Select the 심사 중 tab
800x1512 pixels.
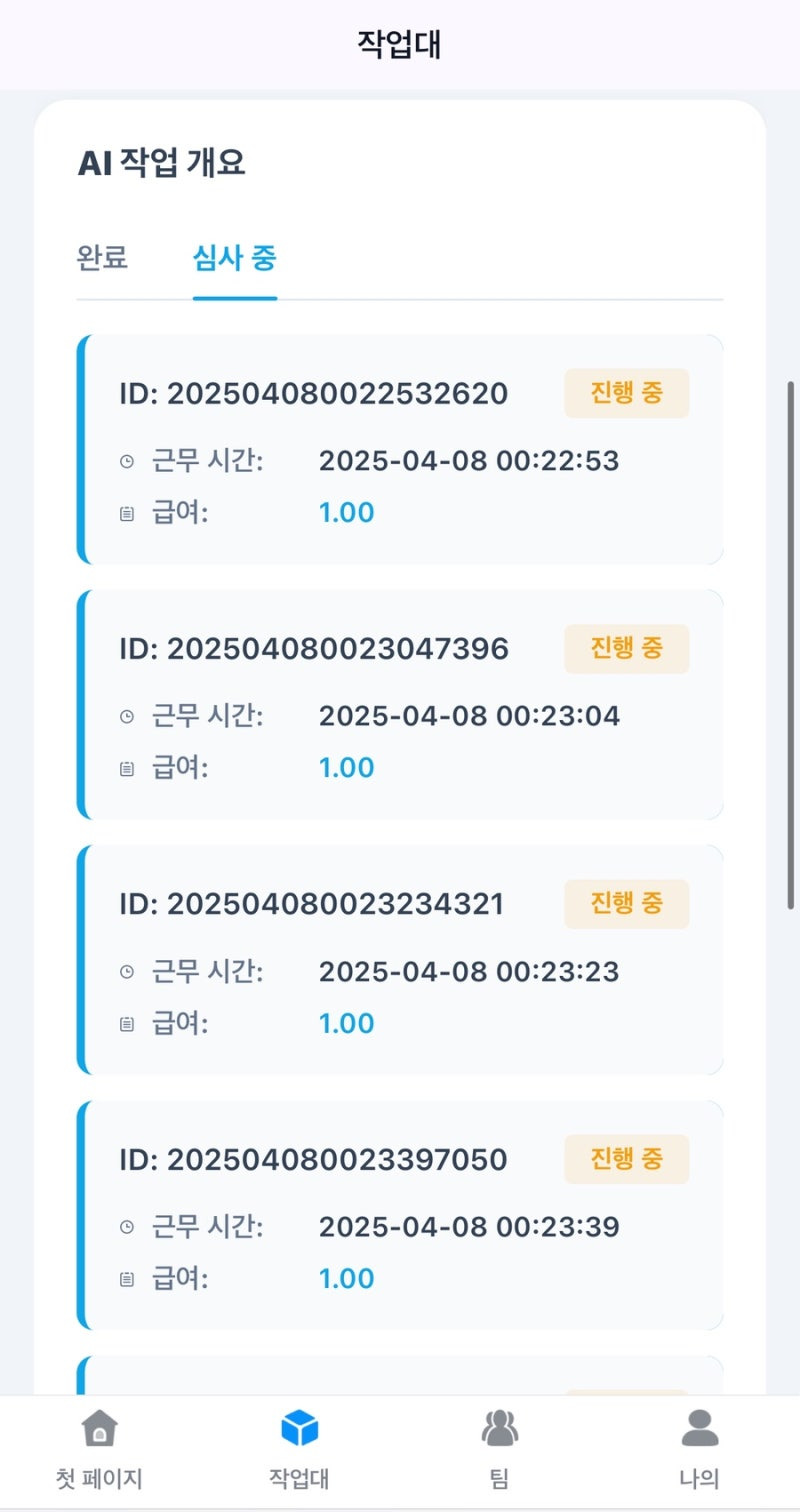(234, 259)
